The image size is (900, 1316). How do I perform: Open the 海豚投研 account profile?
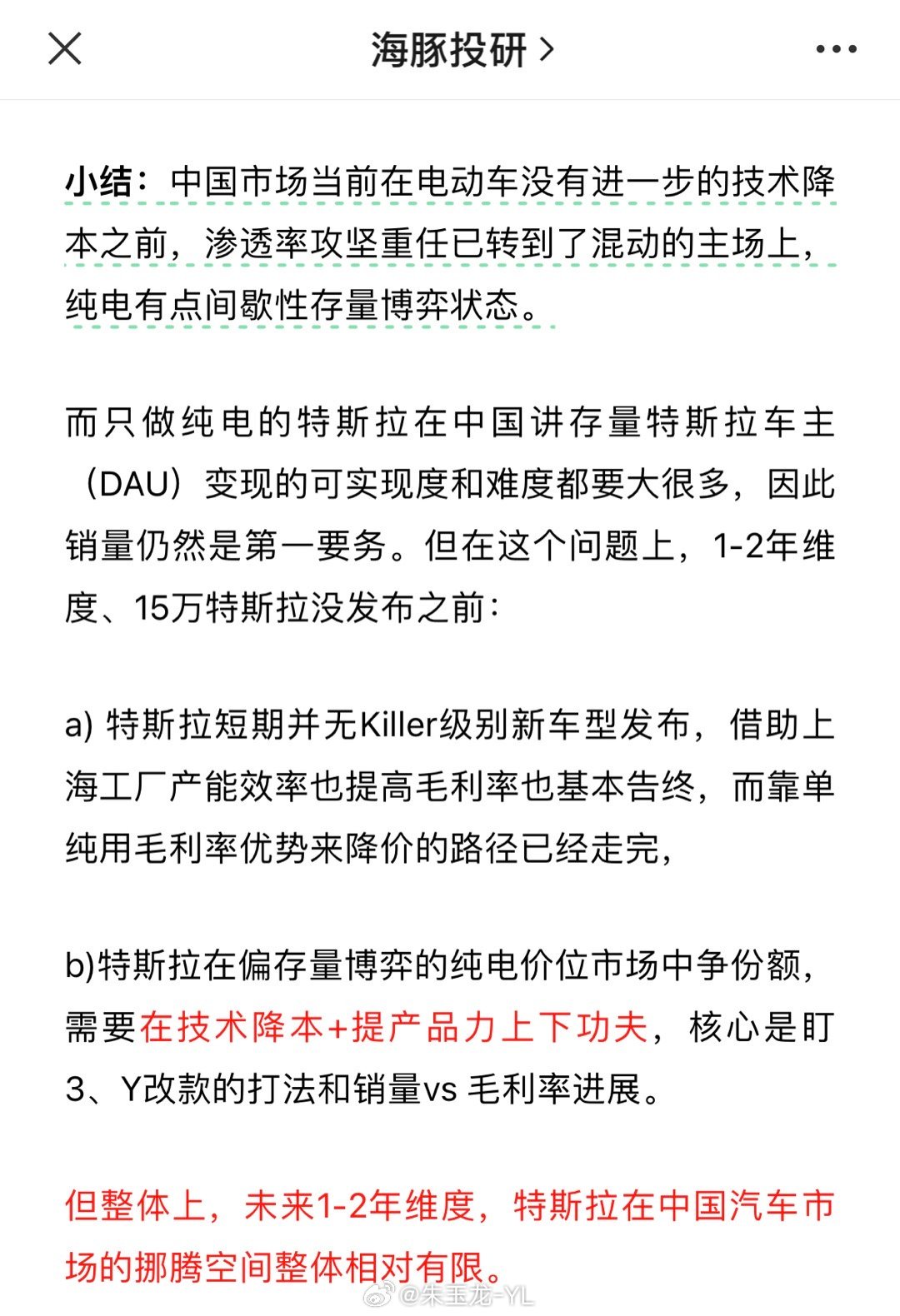click(x=461, y=49)
